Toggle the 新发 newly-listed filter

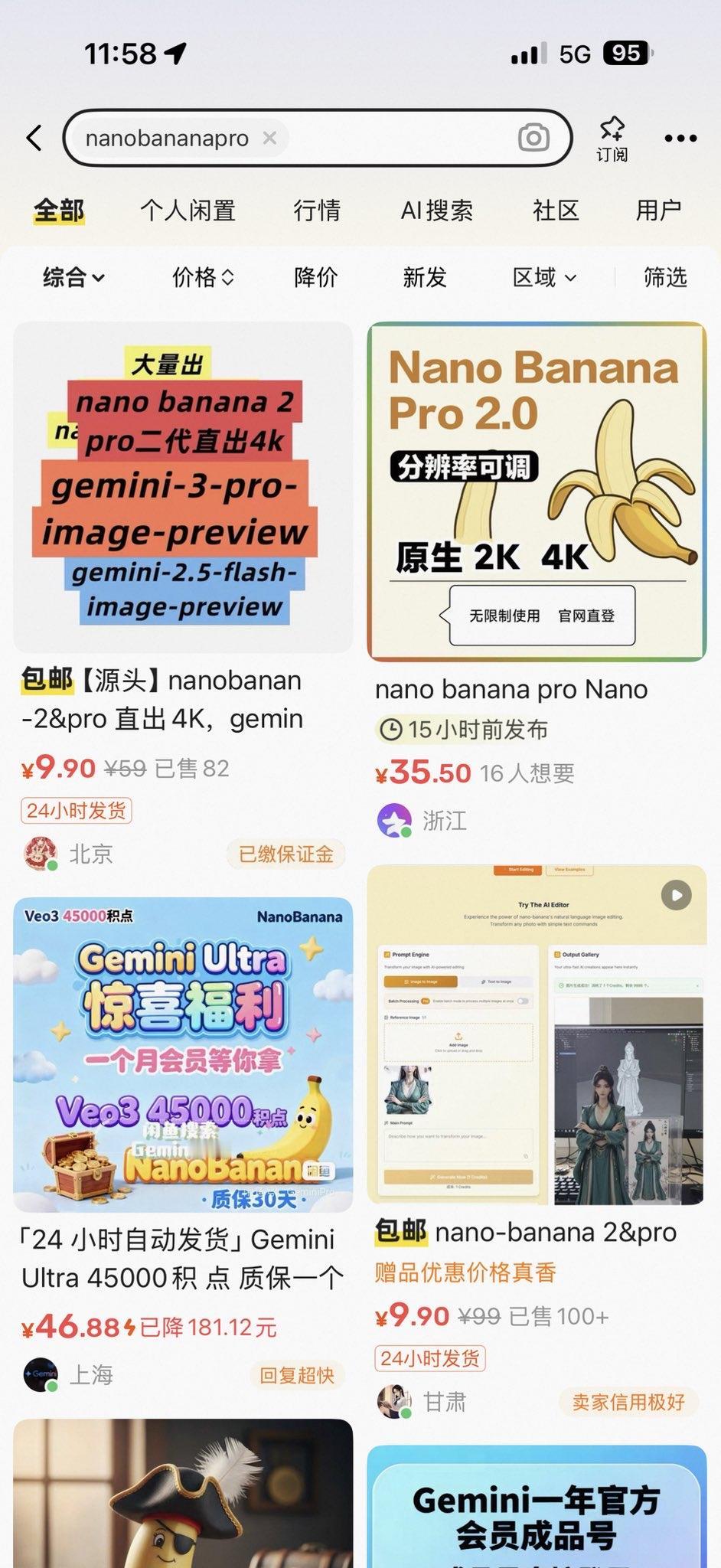pos(426,278)
